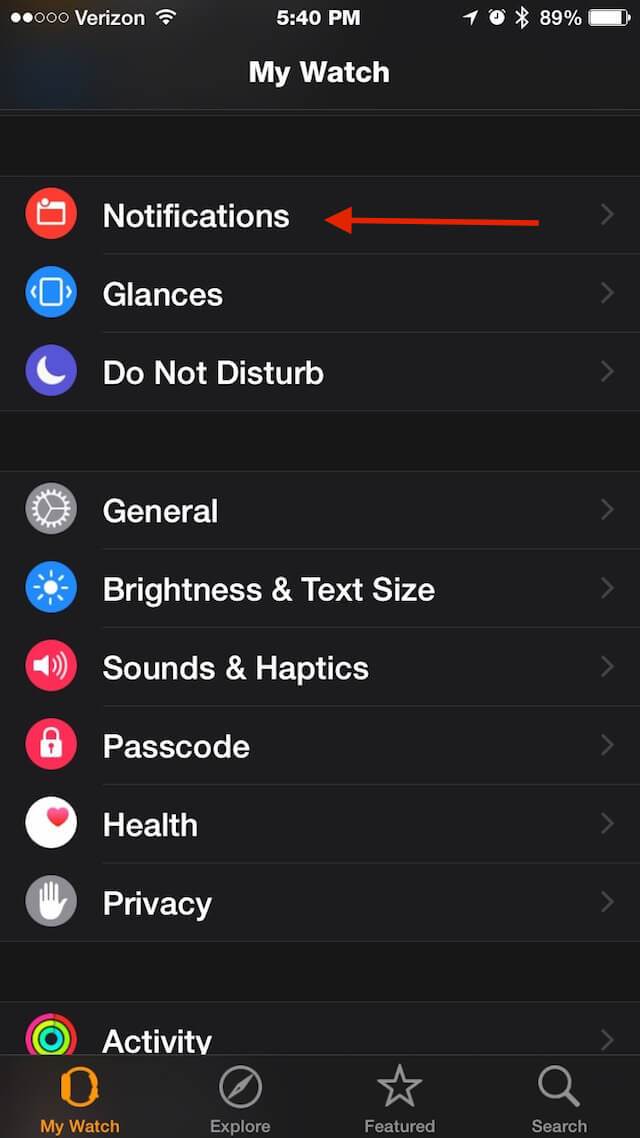View Privacy settings
Image resolution: width=640 pixels, height=1138 pixels.
[x=320, y=903]
